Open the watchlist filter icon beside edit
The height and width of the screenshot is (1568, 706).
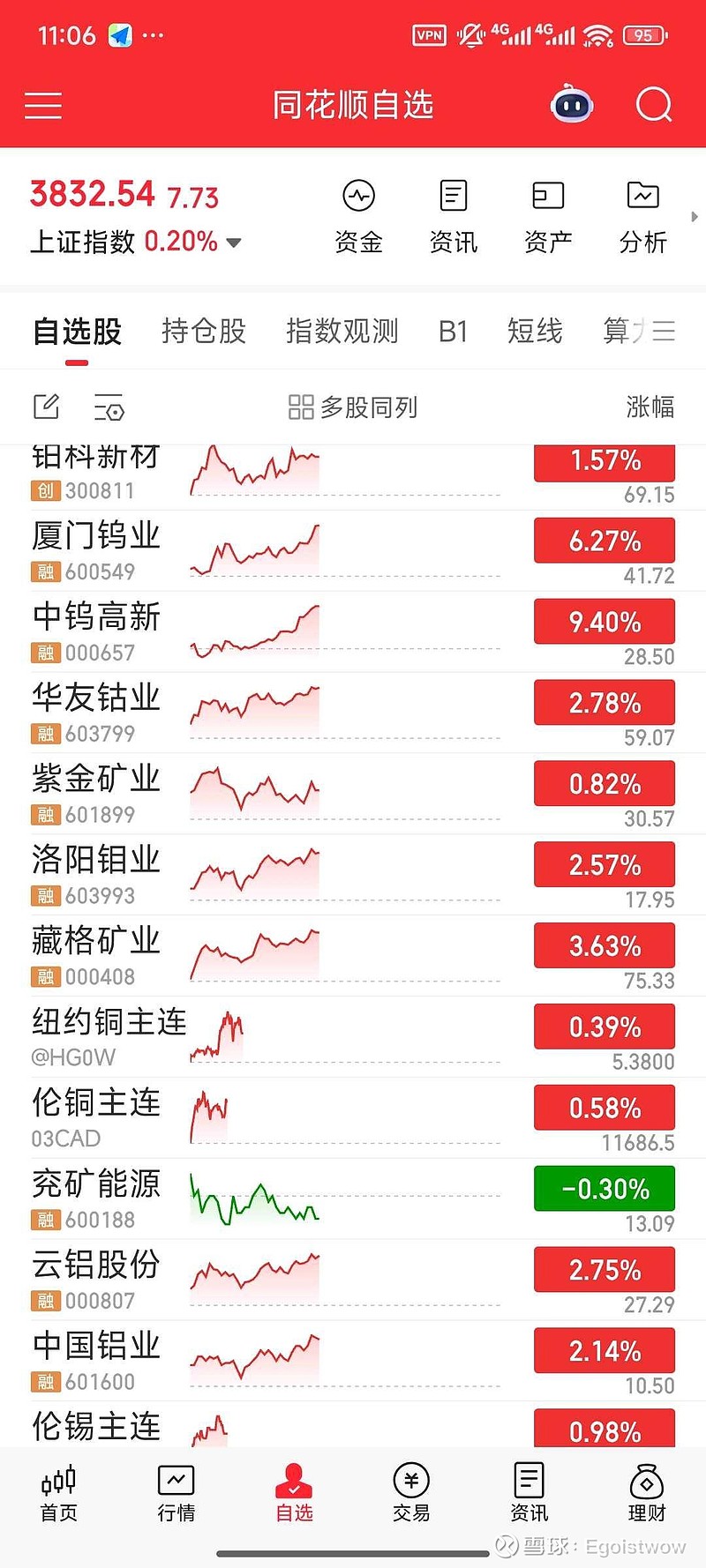[108, 407]
